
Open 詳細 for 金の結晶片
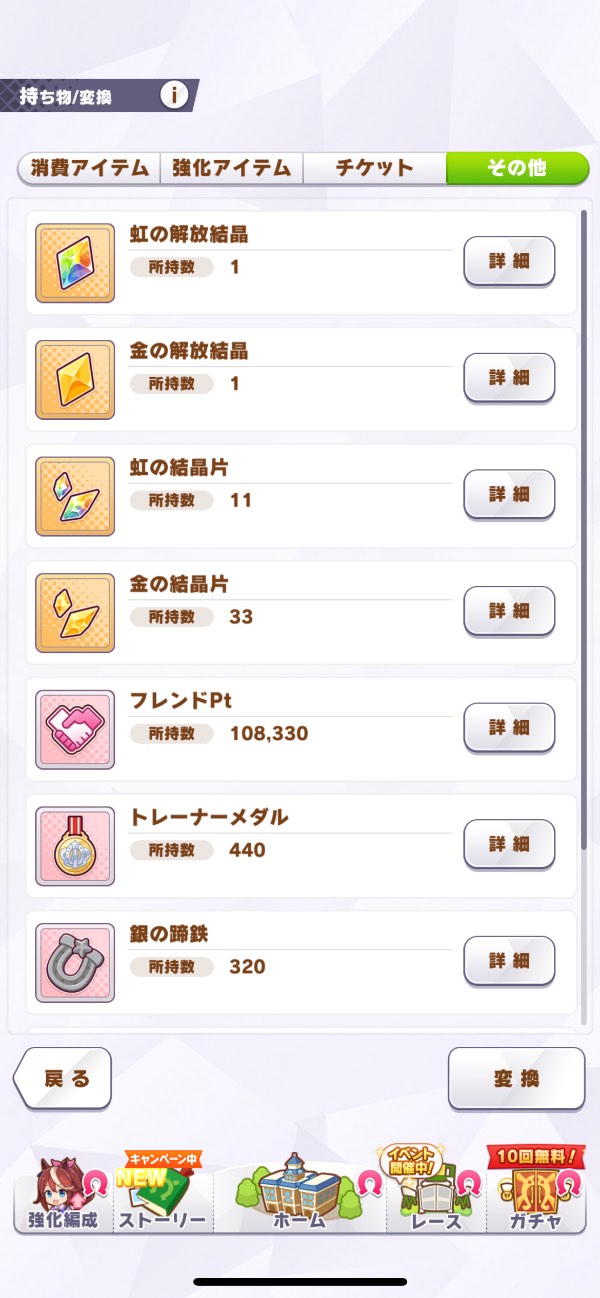tap(509, 611)
